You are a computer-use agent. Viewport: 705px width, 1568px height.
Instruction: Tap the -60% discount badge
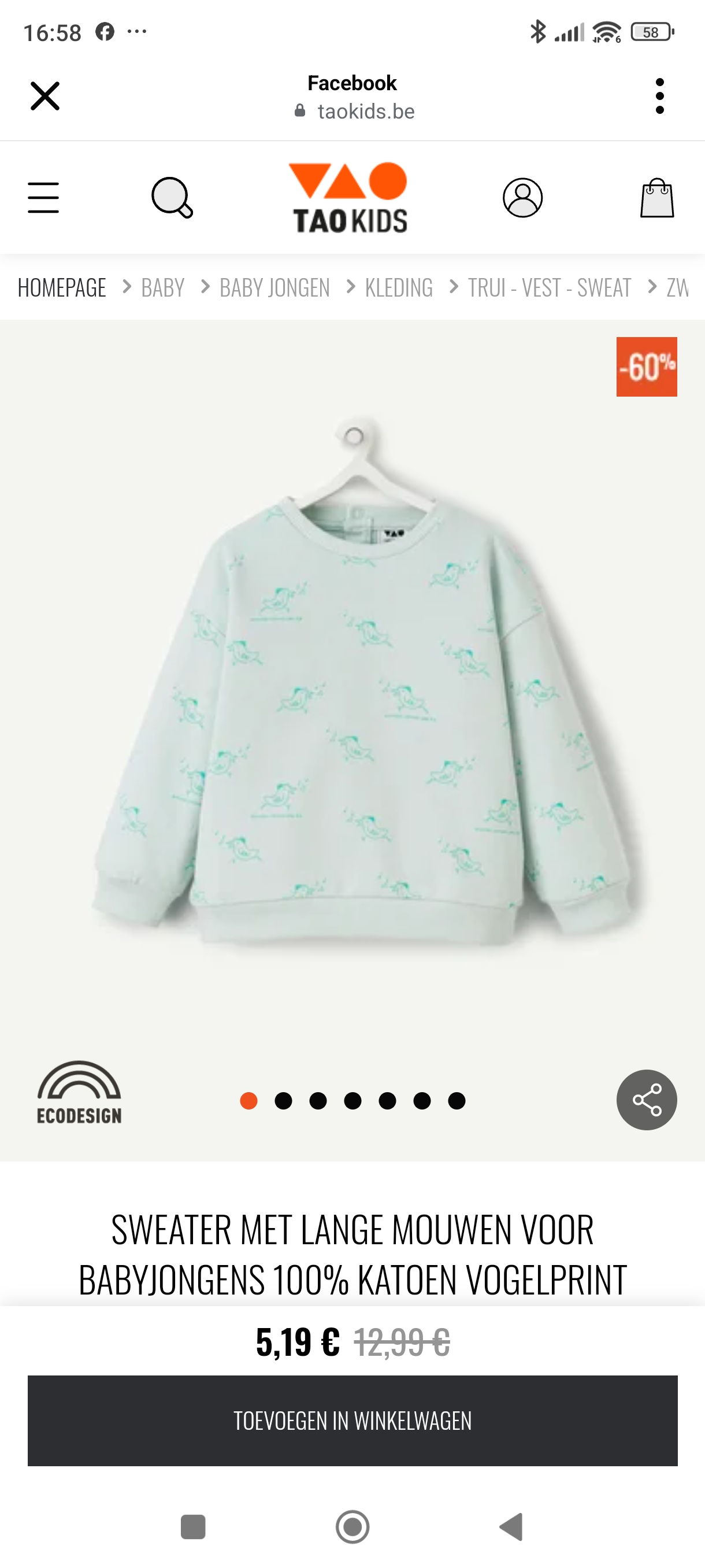pos(647,367)
